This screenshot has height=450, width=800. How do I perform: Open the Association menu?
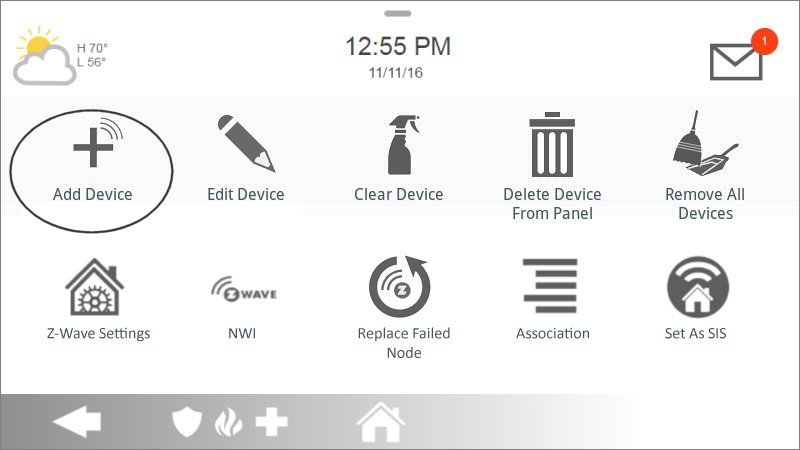point(552,300)
